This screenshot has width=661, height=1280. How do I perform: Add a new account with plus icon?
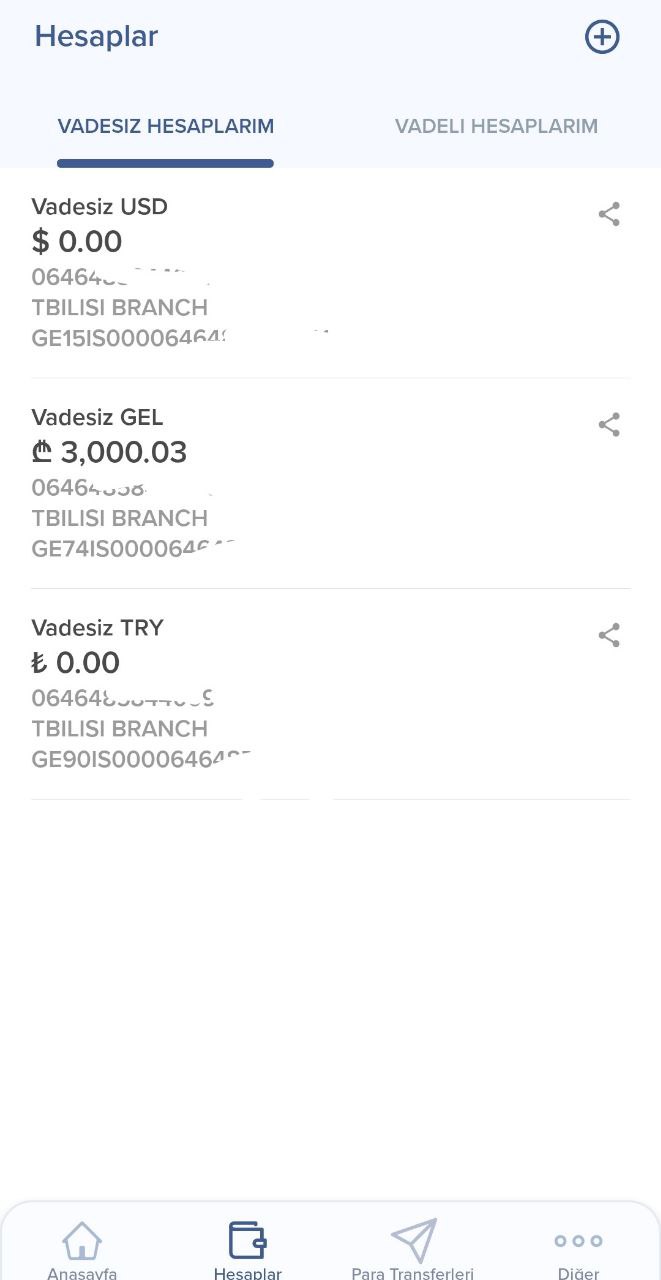[602, 37]
